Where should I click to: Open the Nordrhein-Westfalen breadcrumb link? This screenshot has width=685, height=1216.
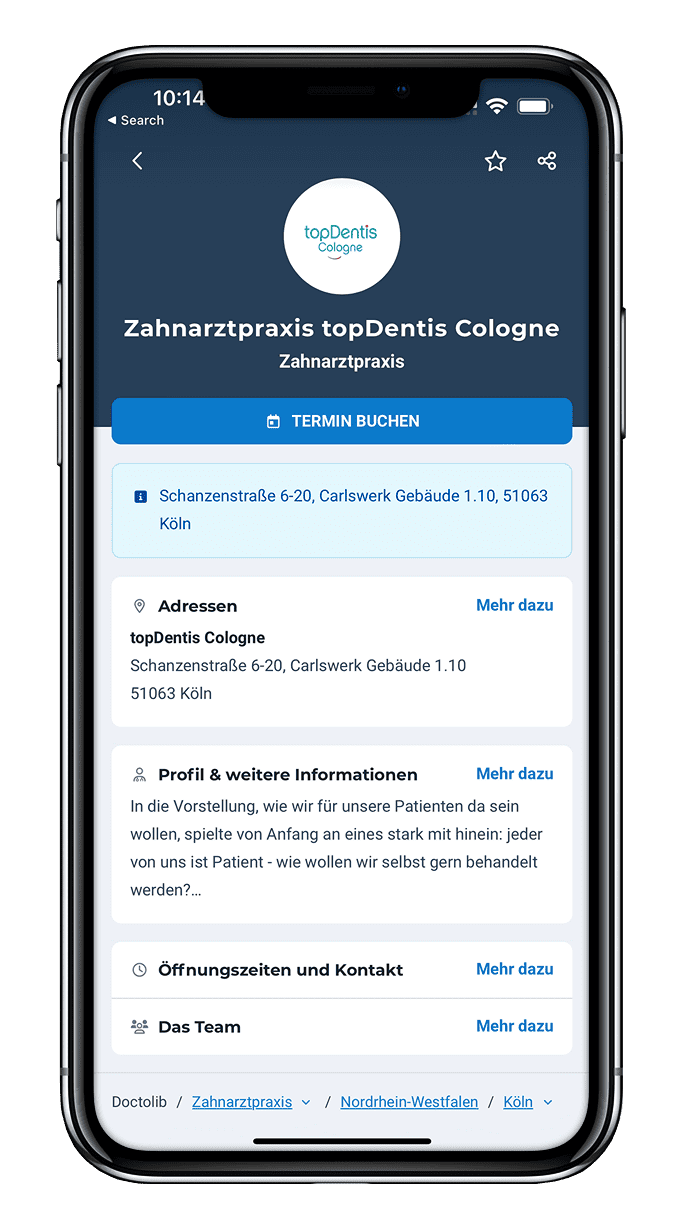point(408,1102)
